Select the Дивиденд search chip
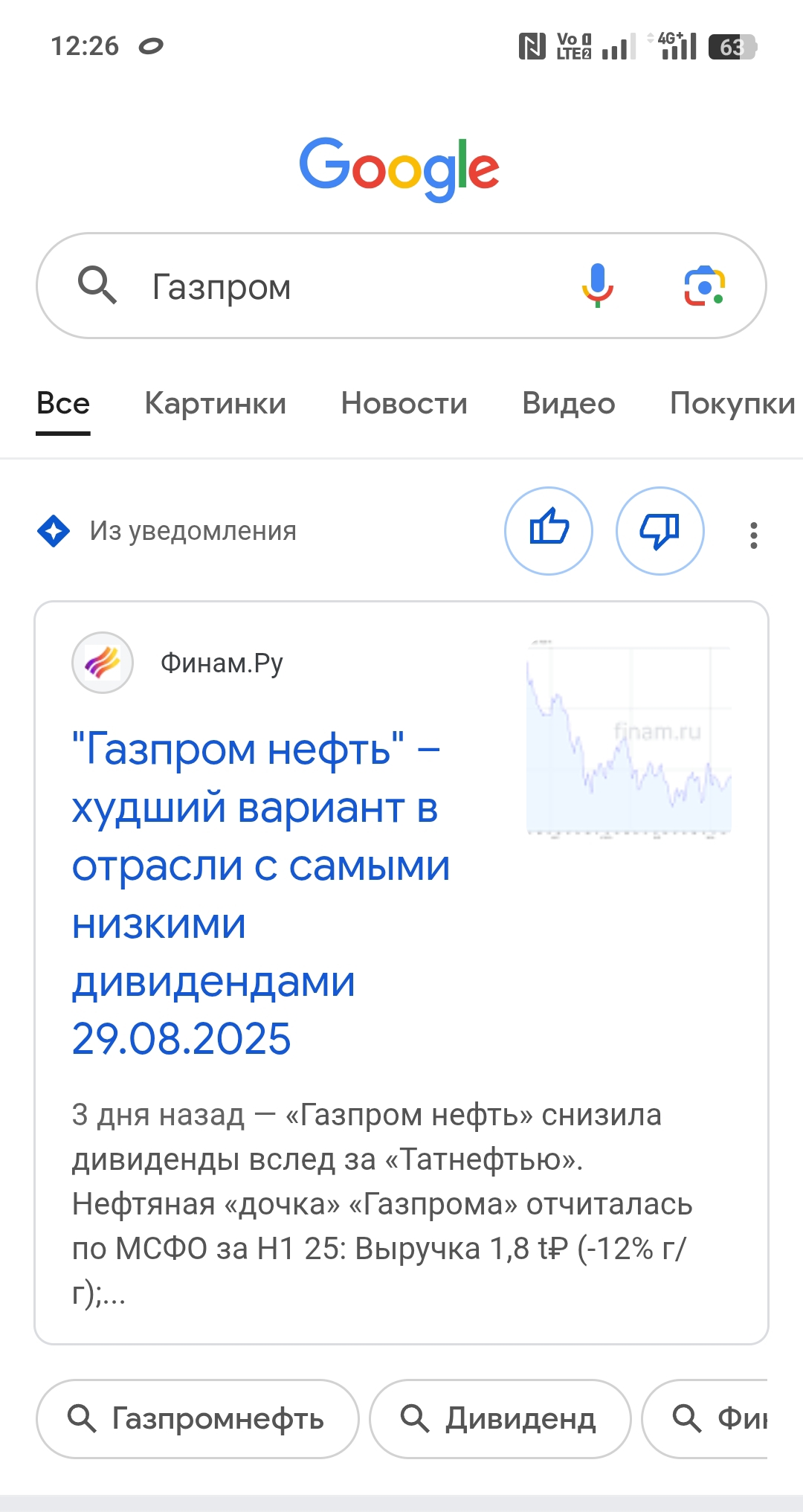 tap(500, 1418)
